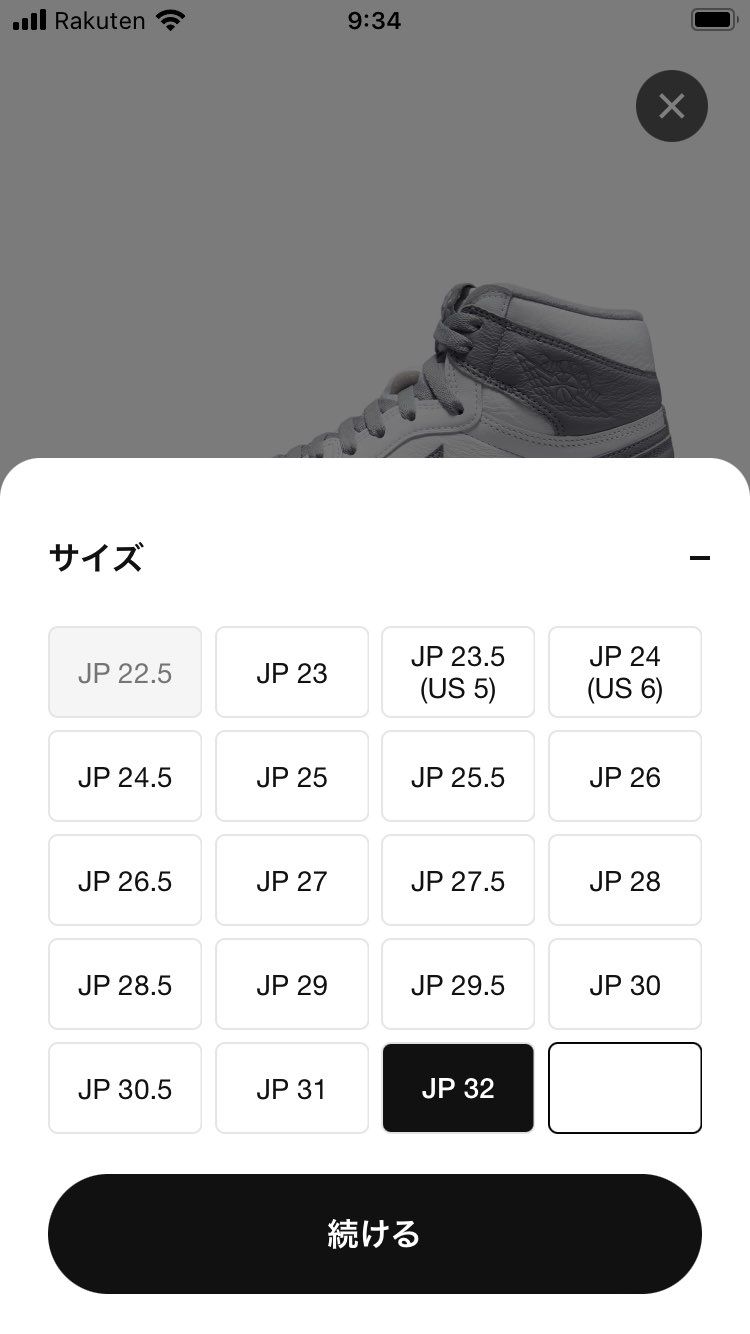Viewport: 750px width, 1334px height.
Task: Choose size JP 24.5
Action: (x=124, y=776)
